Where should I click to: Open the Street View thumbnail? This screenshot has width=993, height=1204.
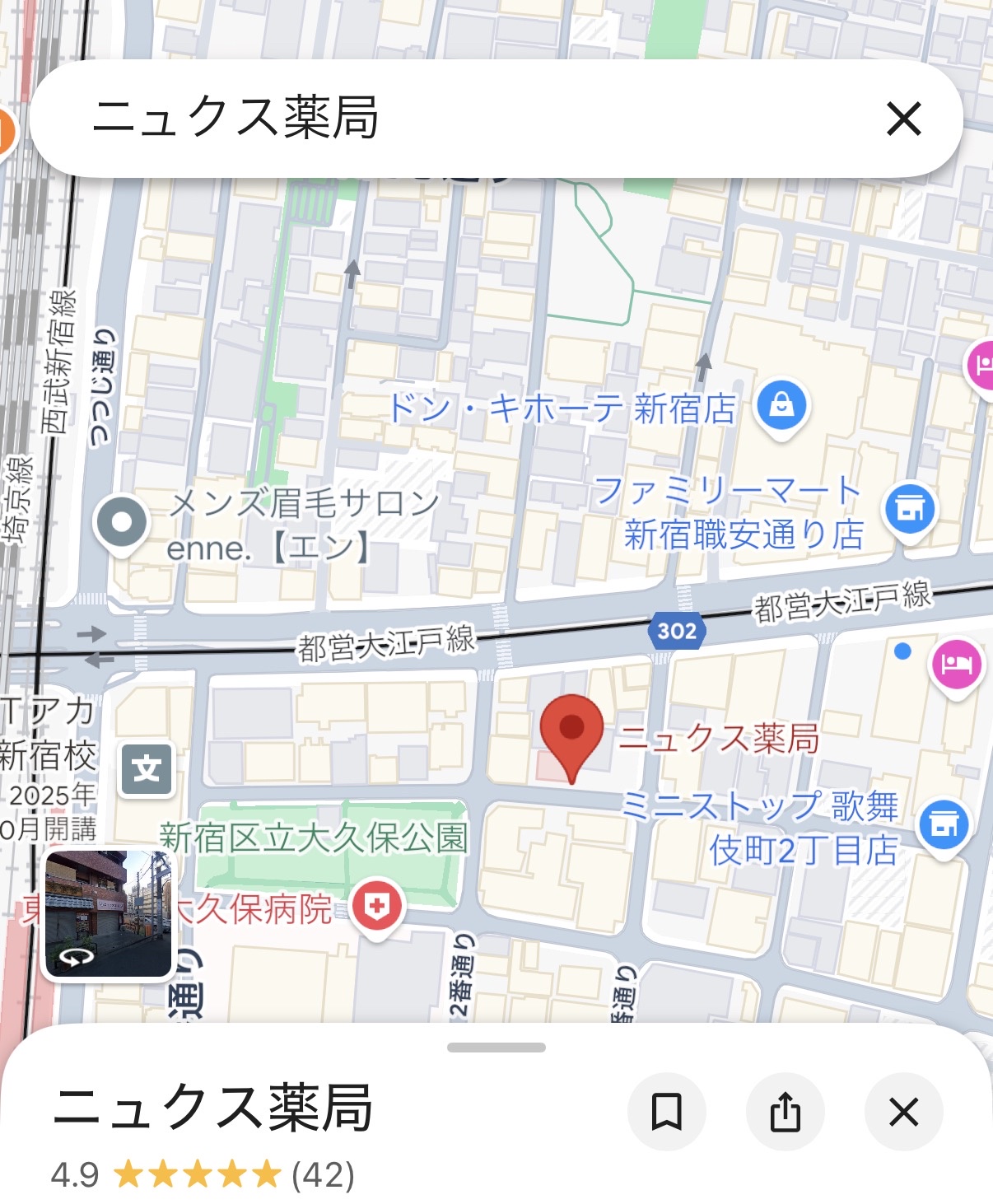pos(108,913)
